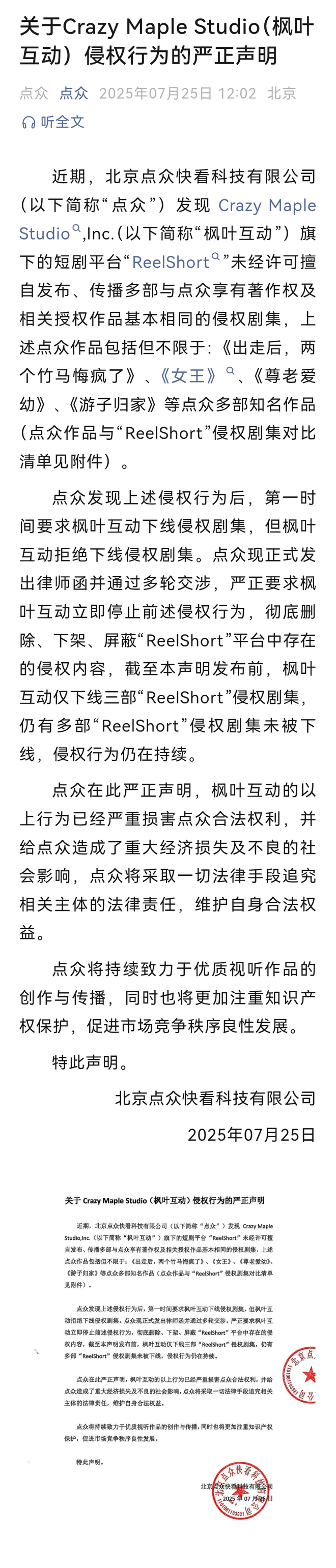The image size is (336, 1568).
Task: Open the 点众 account profile link
Action: point(74,93)
